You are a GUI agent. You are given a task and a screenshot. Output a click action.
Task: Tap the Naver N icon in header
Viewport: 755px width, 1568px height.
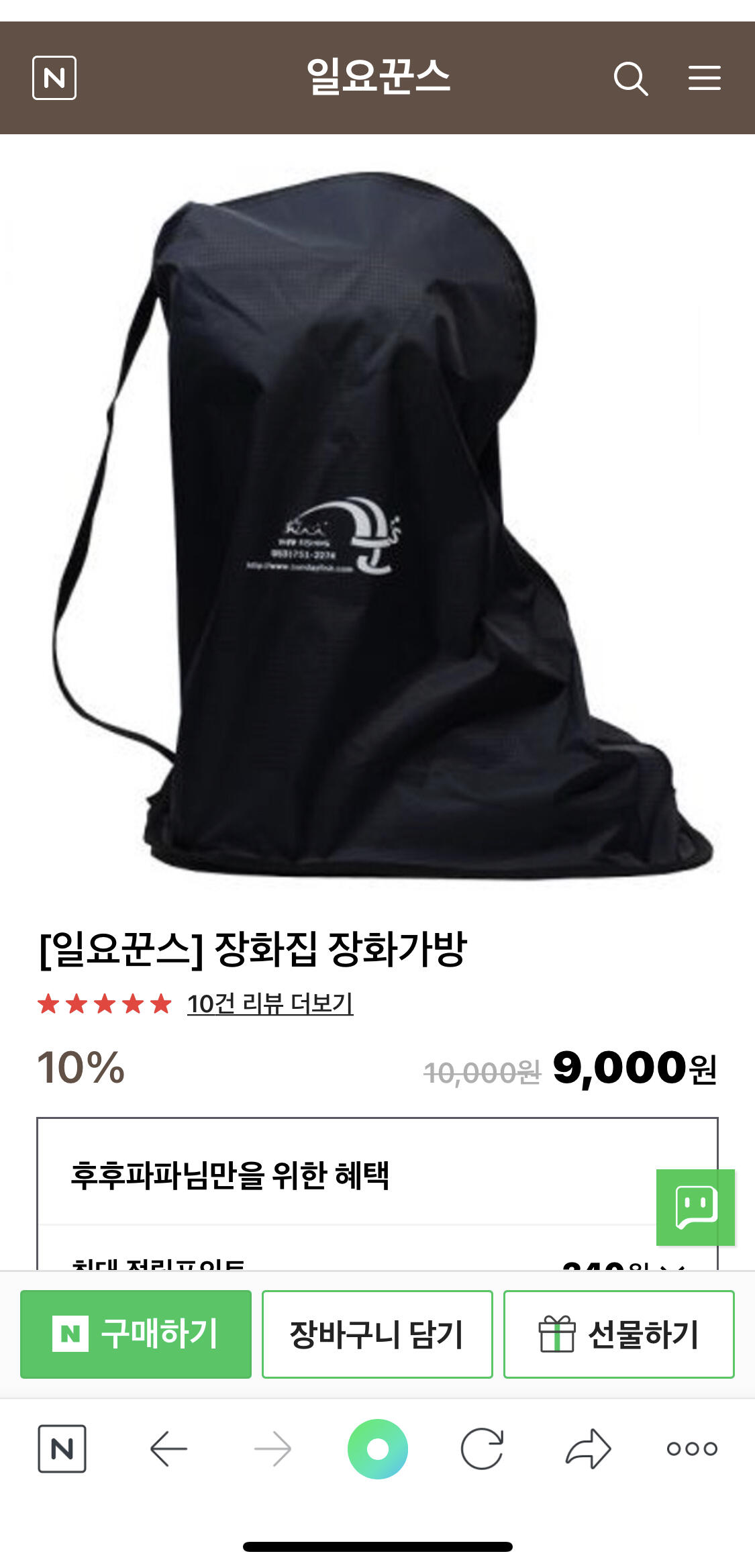[x=54, y=78]
